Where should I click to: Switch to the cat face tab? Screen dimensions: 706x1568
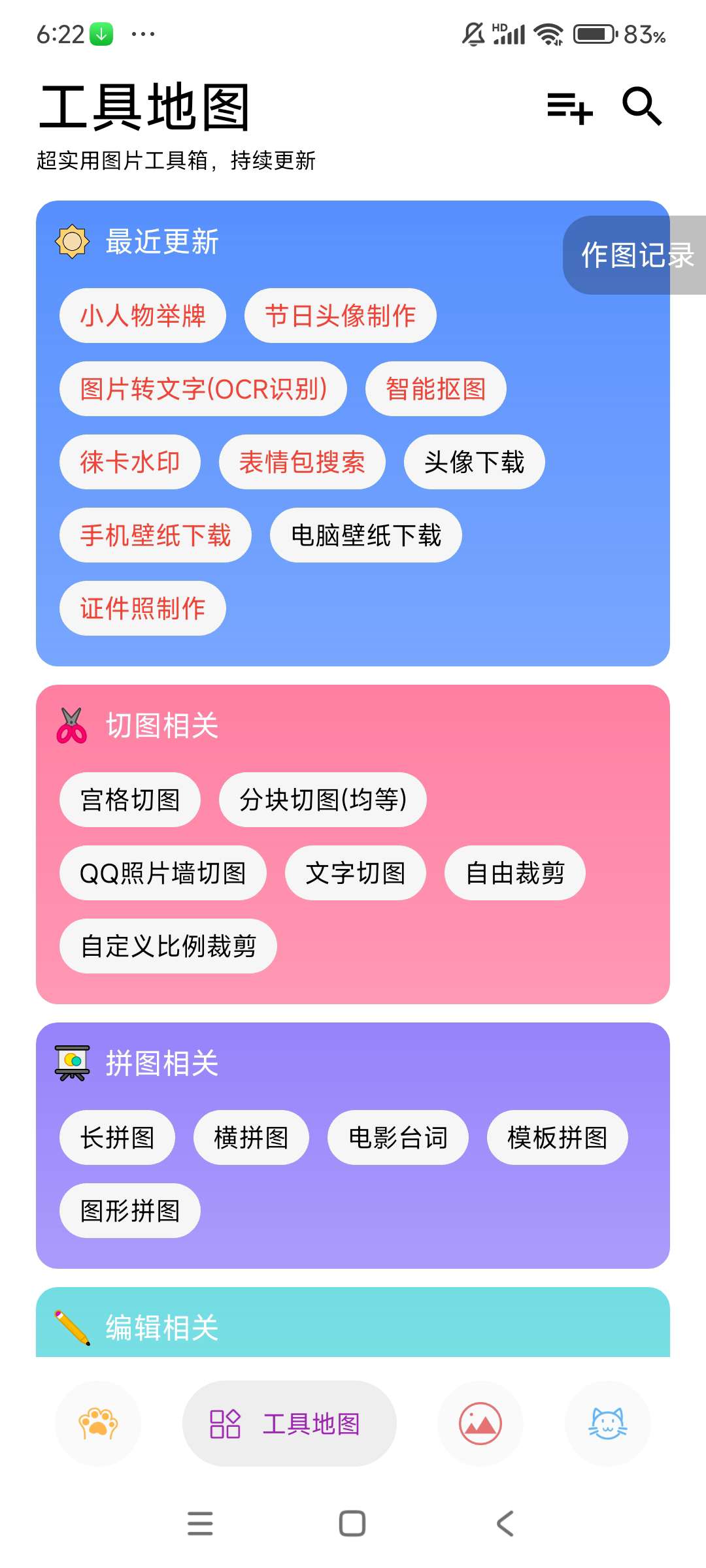click(608, 1424)
